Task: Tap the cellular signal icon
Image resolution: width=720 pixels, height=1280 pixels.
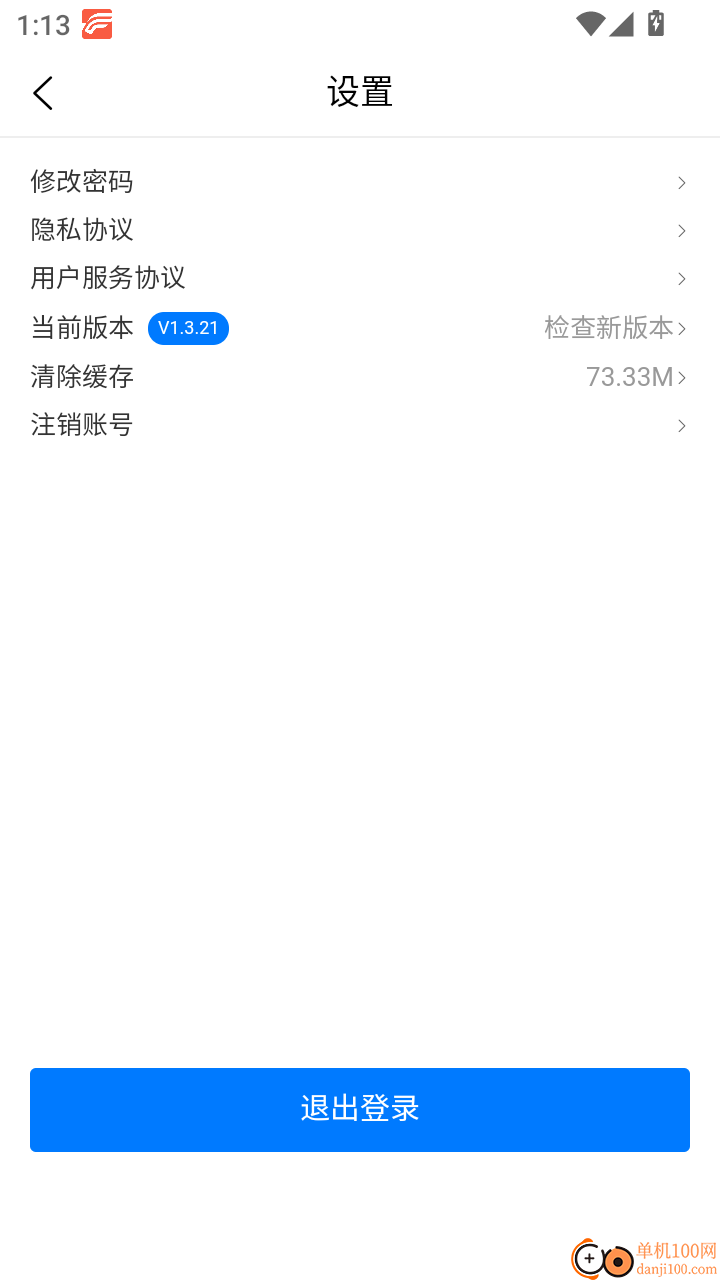Action: pos(621,25)
